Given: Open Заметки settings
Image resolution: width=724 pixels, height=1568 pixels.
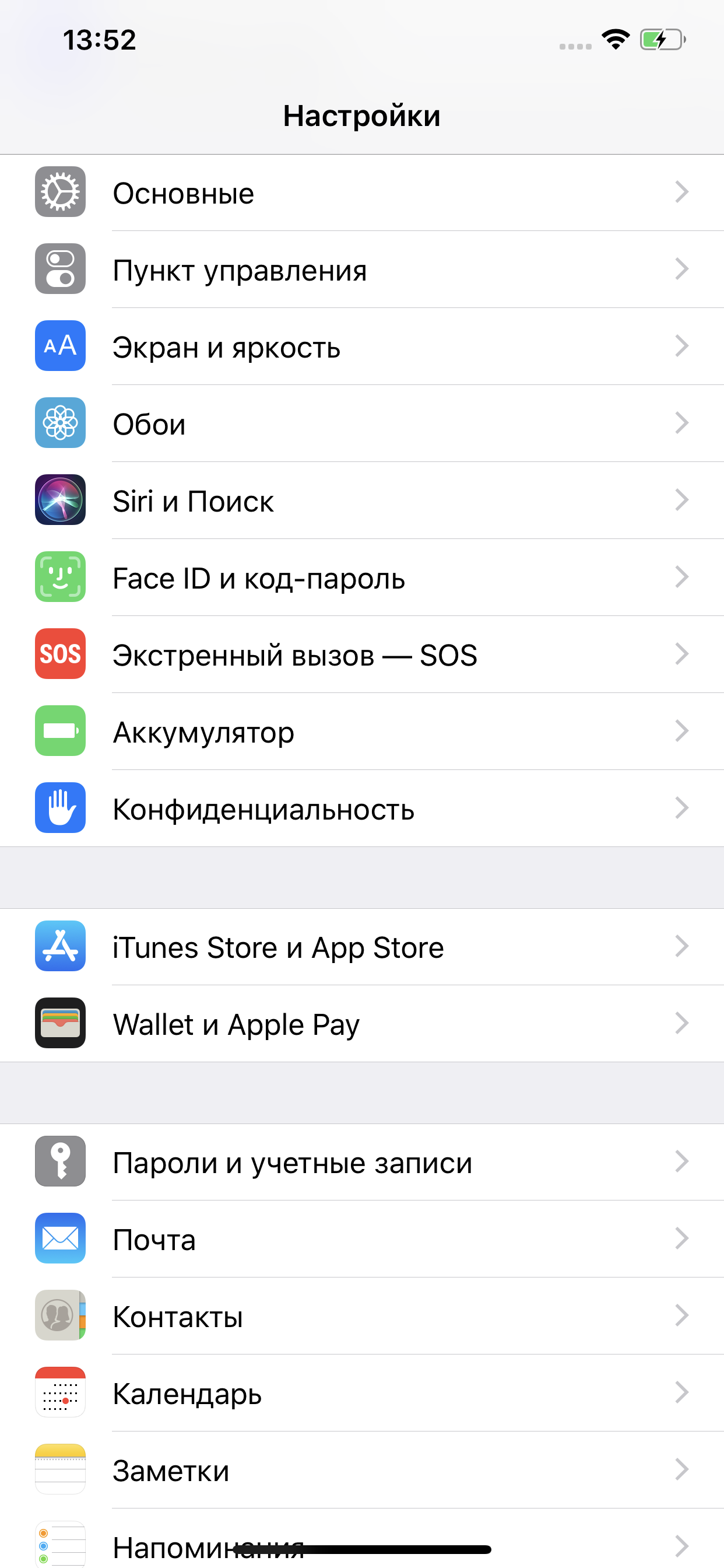Looking at the screenshot, I should pos(362,1470).
